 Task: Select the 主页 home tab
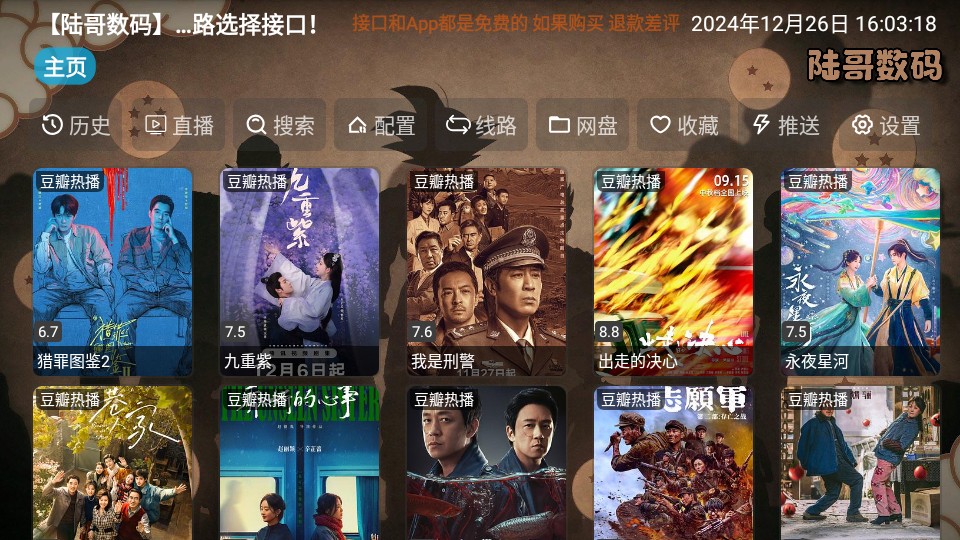tap(66, 67)
